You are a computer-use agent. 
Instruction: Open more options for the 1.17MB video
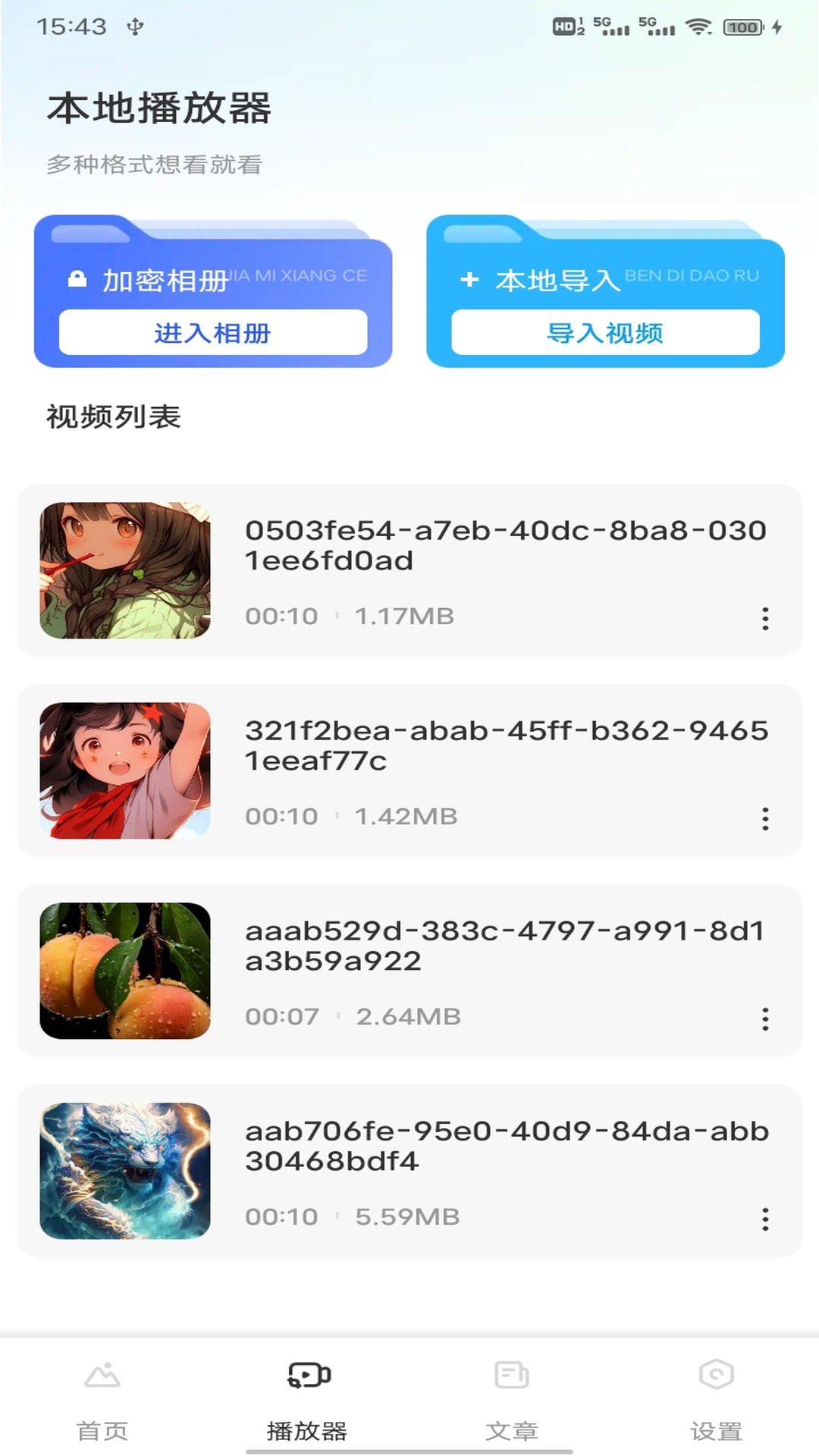765,619
